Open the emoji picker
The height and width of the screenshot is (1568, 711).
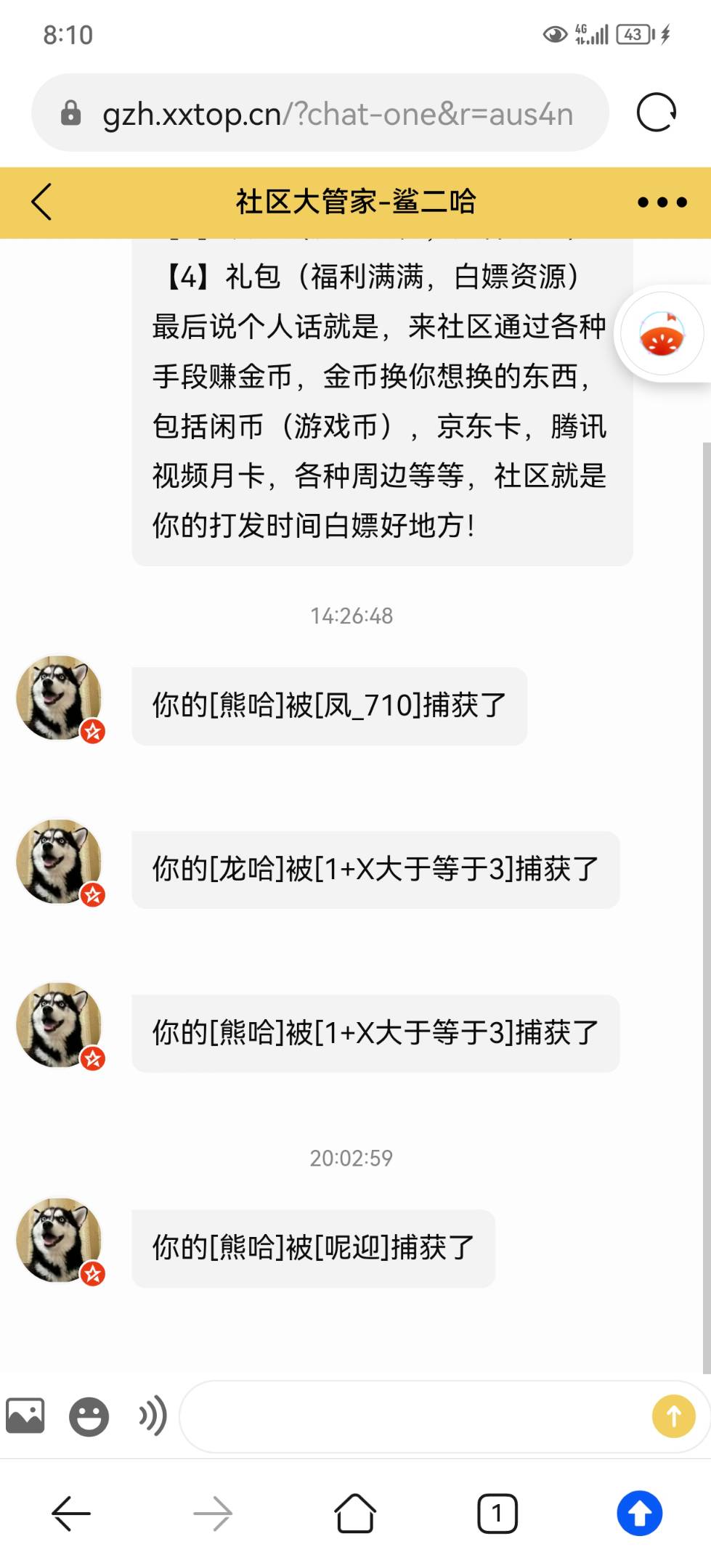click(x=89, y=1416)
